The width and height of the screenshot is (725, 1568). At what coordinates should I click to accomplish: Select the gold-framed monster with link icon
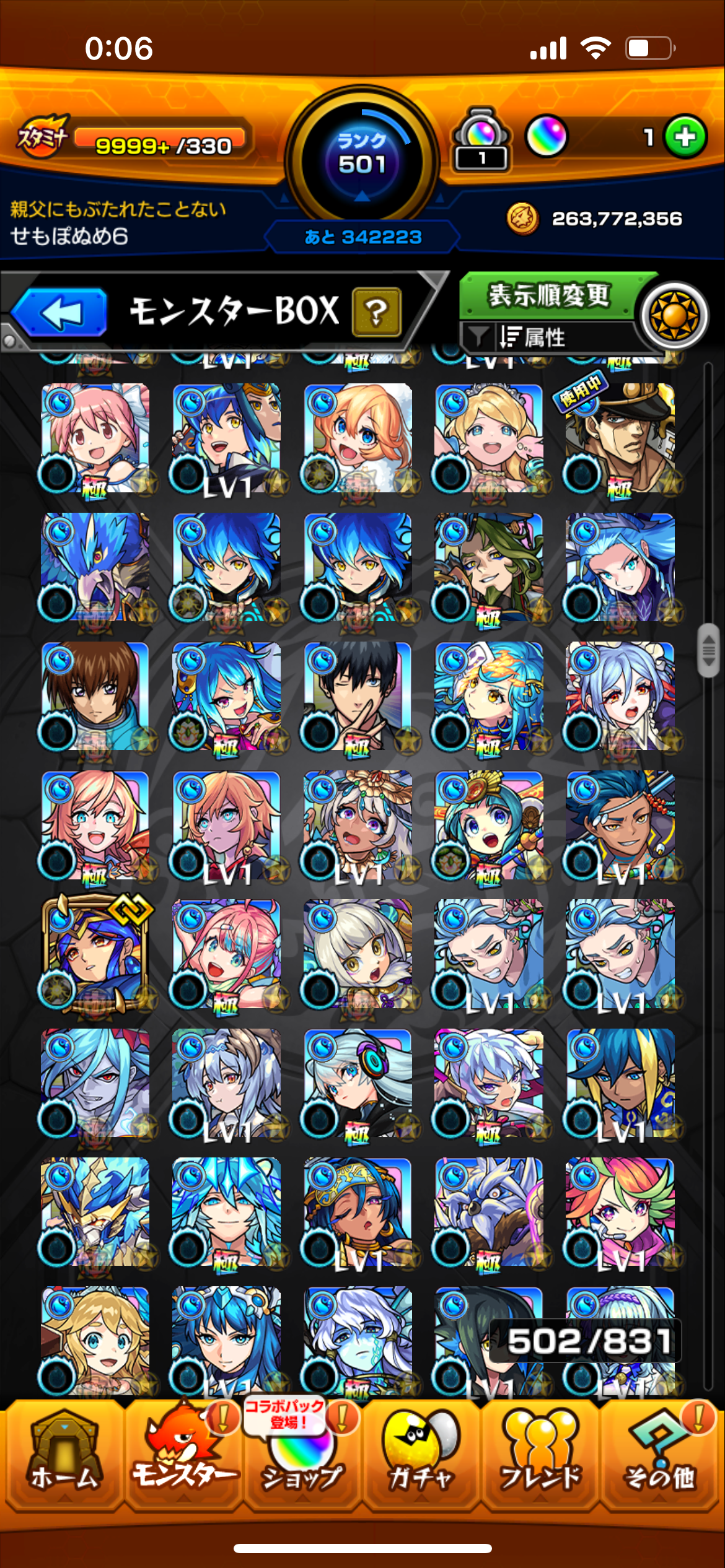click(x=95, y=954)
